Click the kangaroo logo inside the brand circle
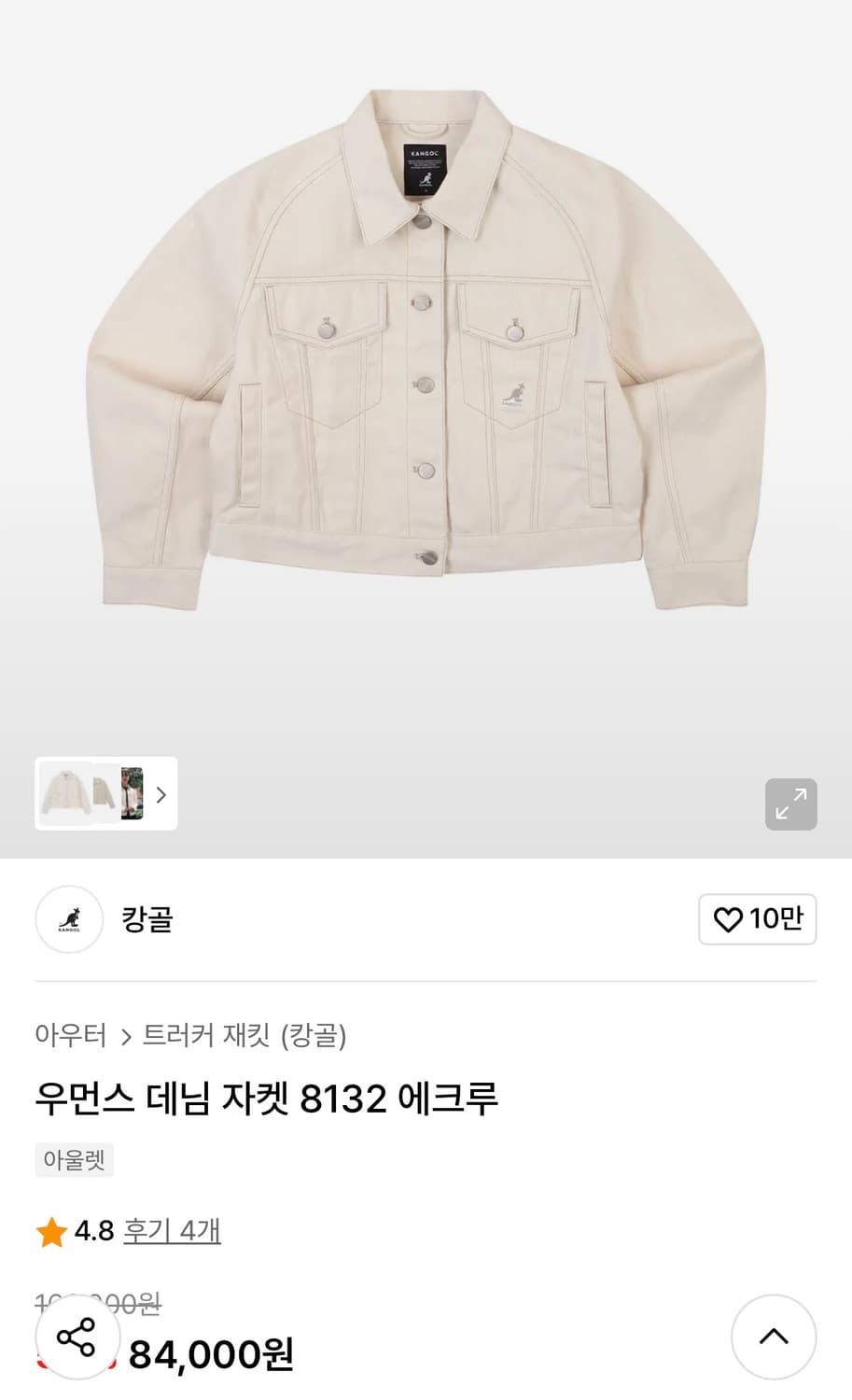This screenshot has height=1400, width=852. click(68, 919)
